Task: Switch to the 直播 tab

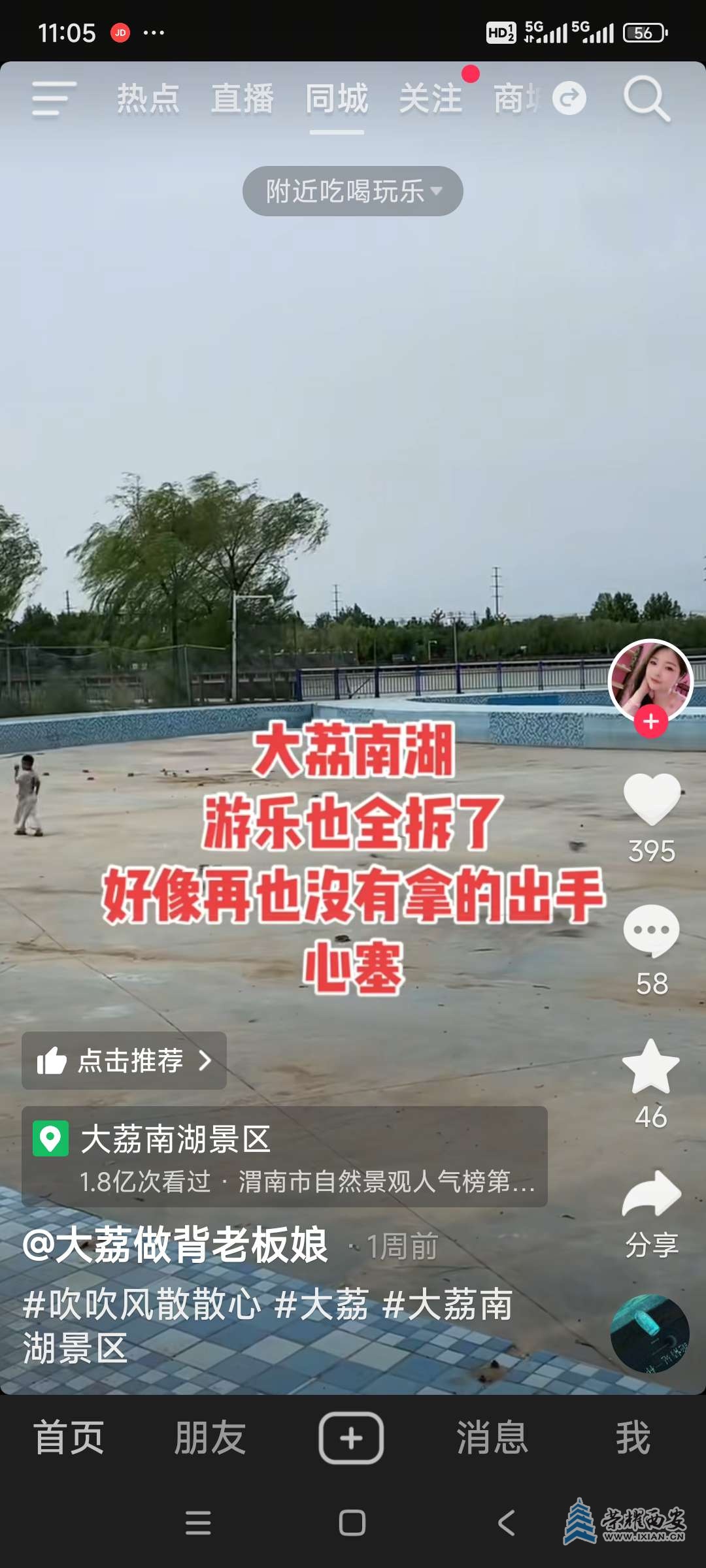Action: [x=243, y=99]
